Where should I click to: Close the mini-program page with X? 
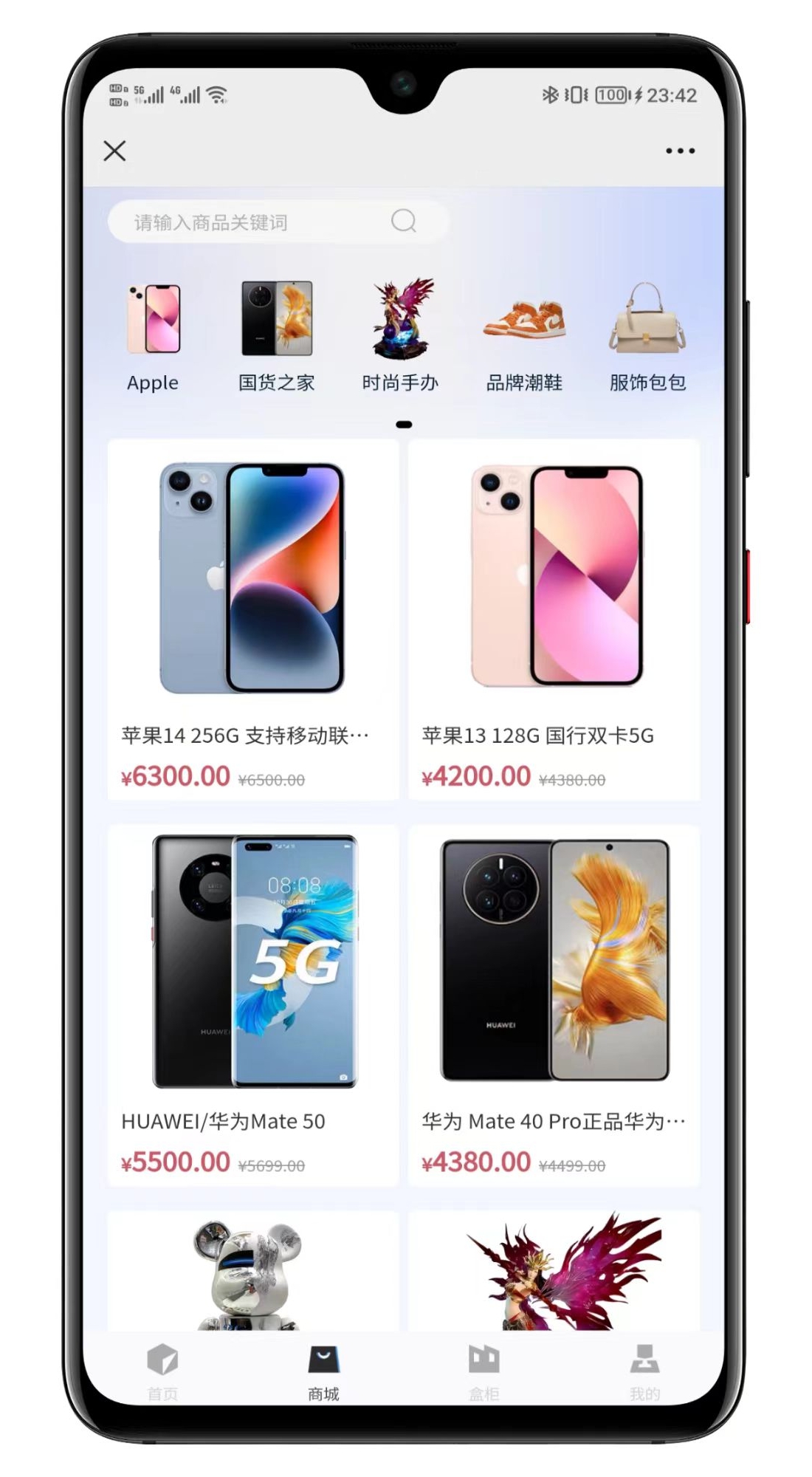(114, 151)
